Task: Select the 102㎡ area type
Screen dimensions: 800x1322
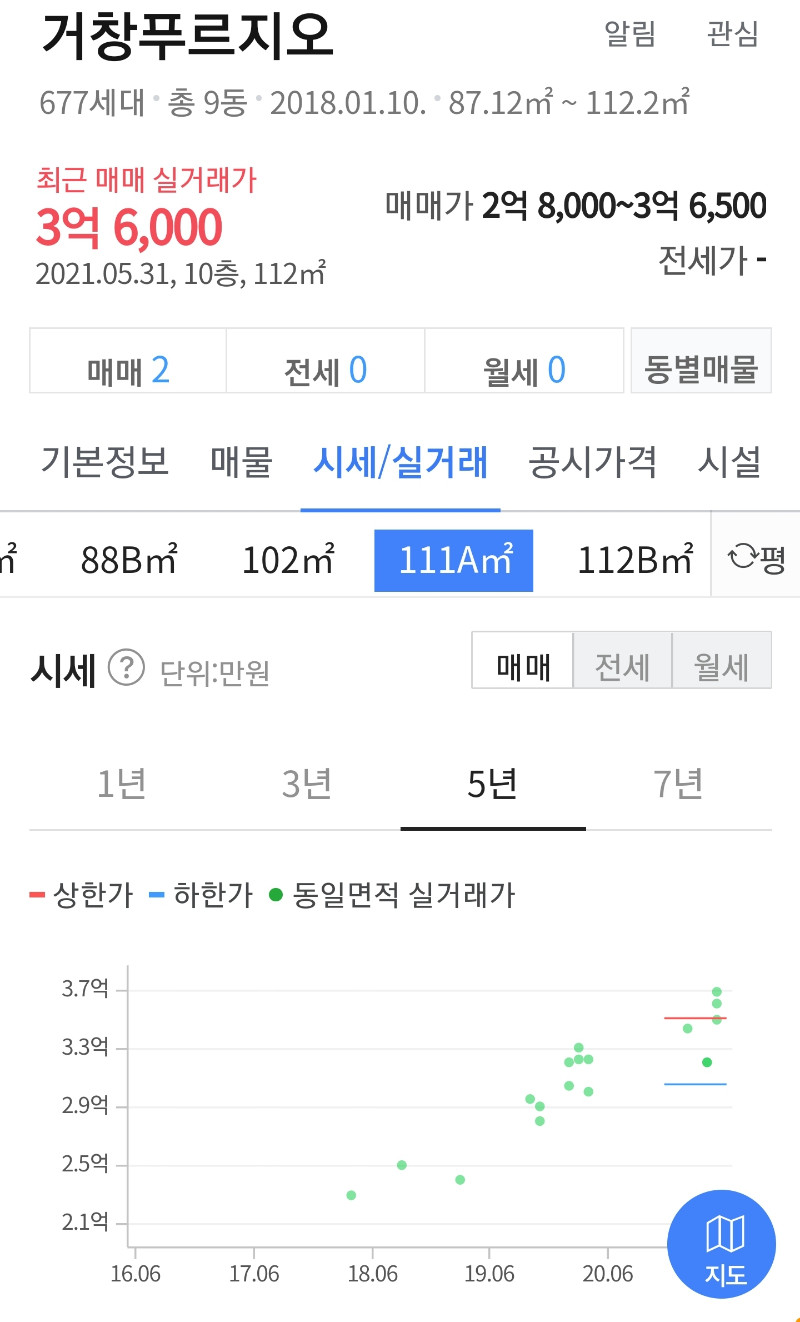Action: coord(288,560)
